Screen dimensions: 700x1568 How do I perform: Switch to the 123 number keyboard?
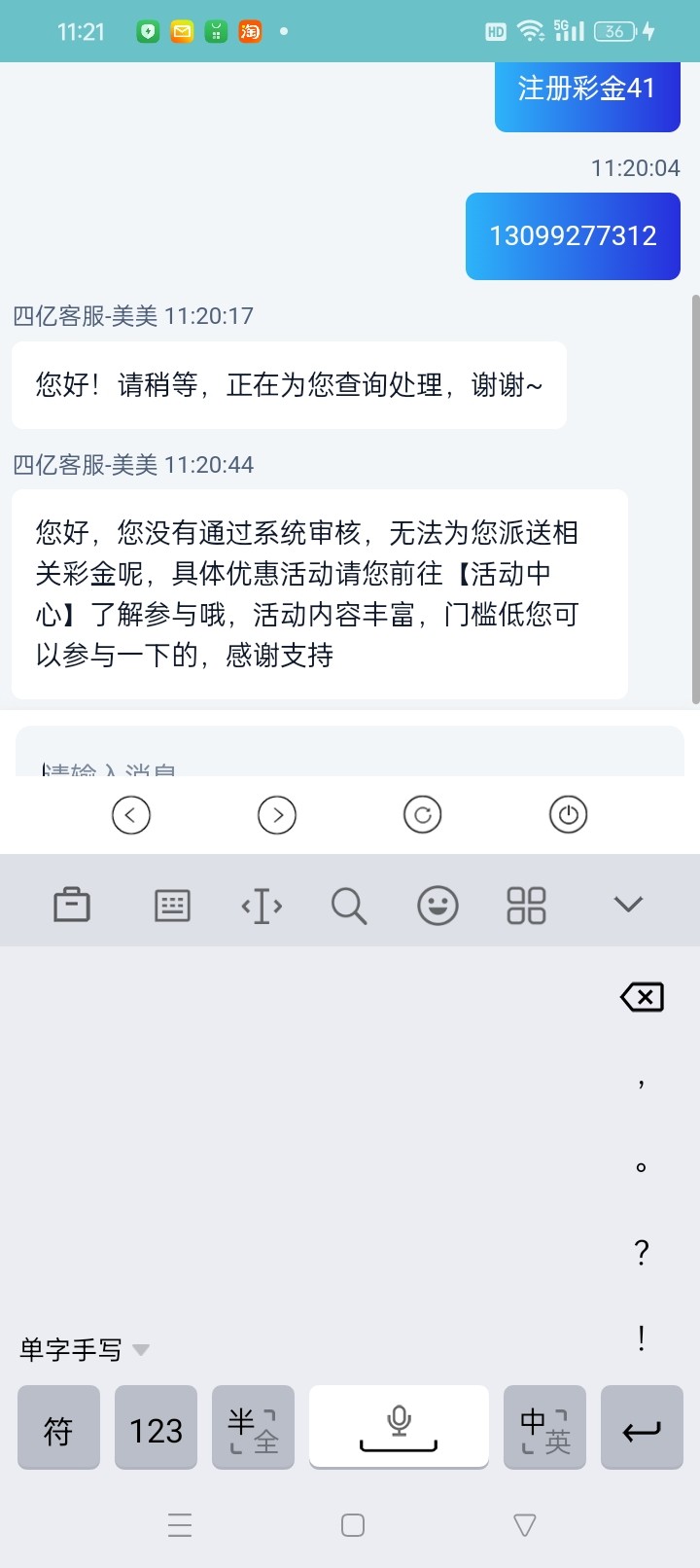point(156,1429)
